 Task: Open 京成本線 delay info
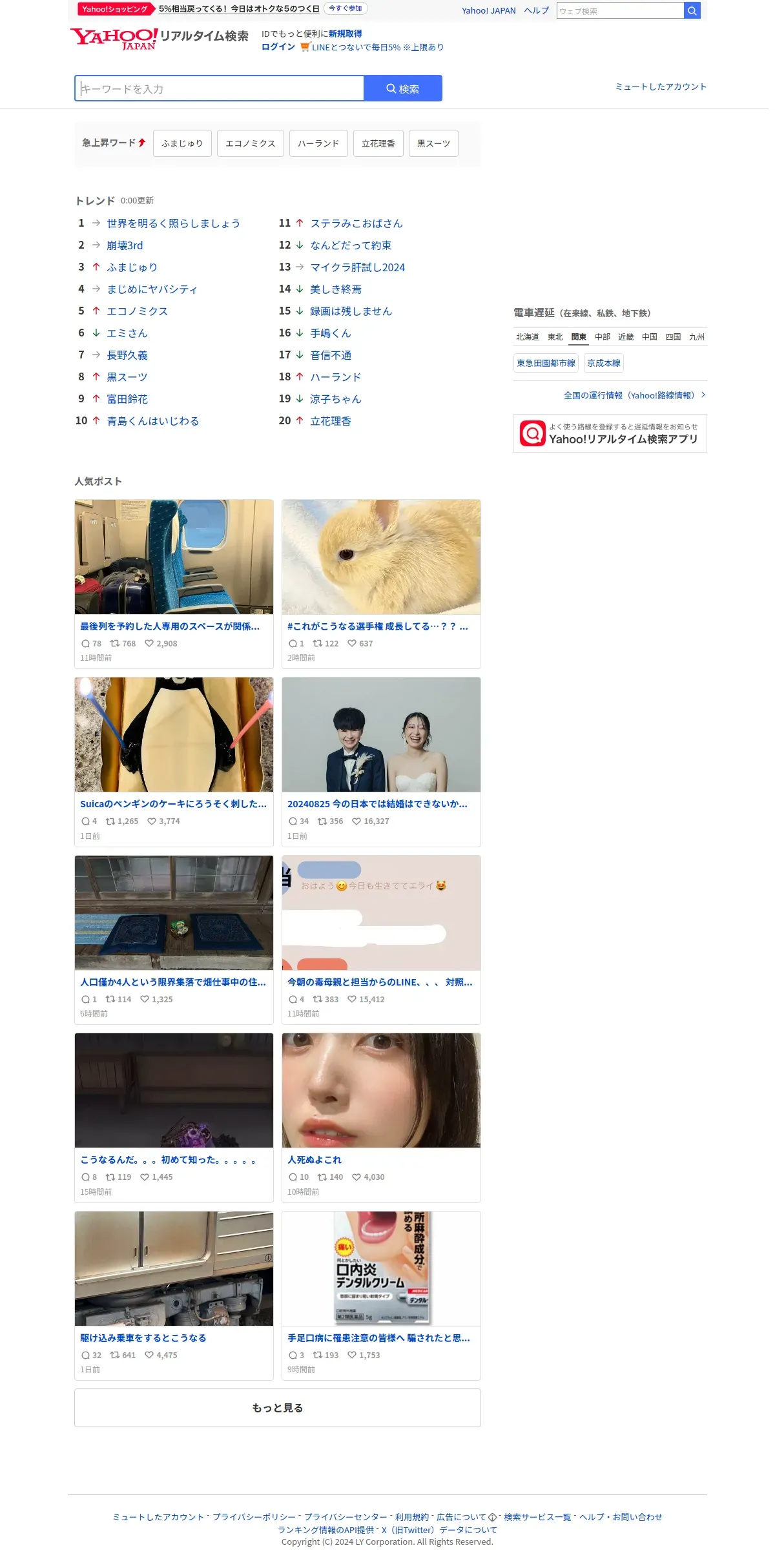pos(604,363)
